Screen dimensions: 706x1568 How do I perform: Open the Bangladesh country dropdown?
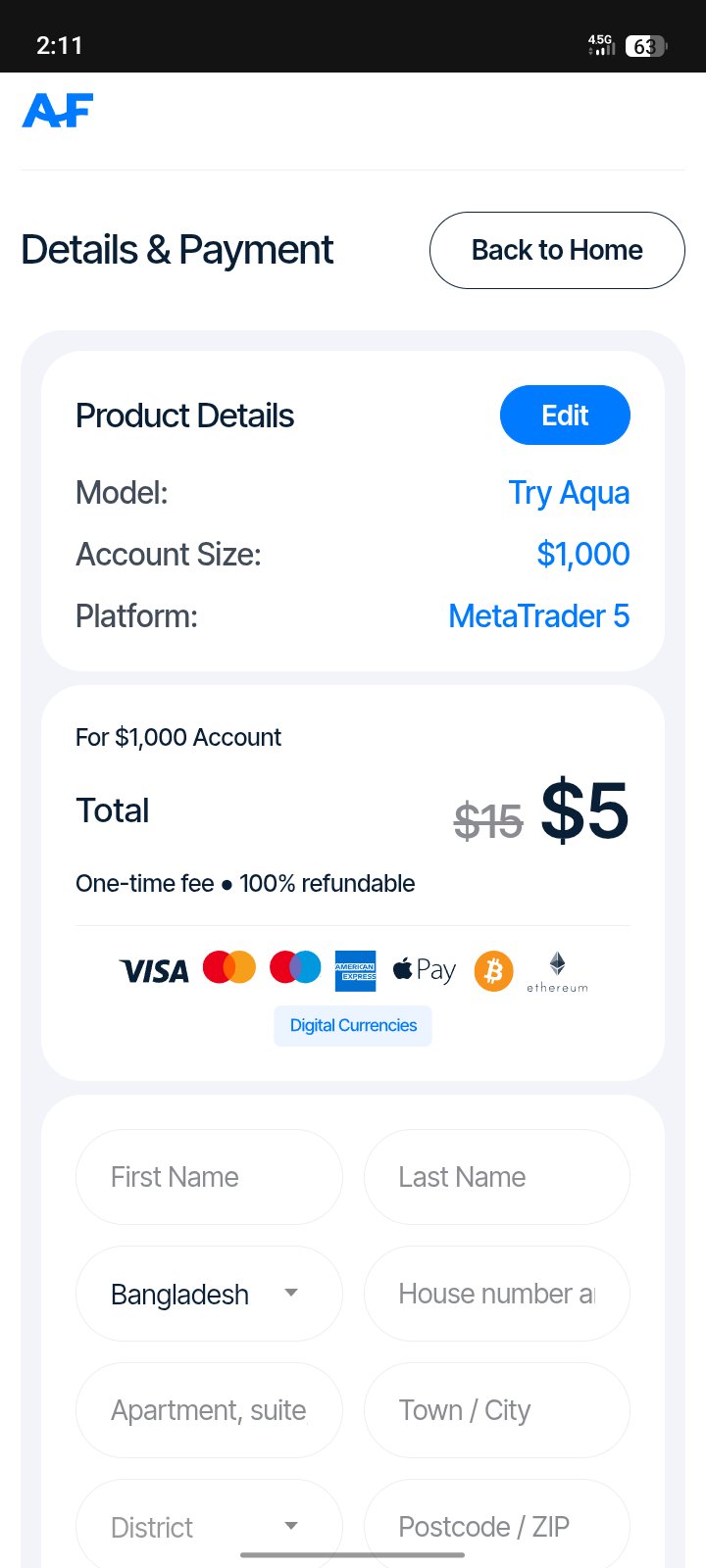(209, 1294)
